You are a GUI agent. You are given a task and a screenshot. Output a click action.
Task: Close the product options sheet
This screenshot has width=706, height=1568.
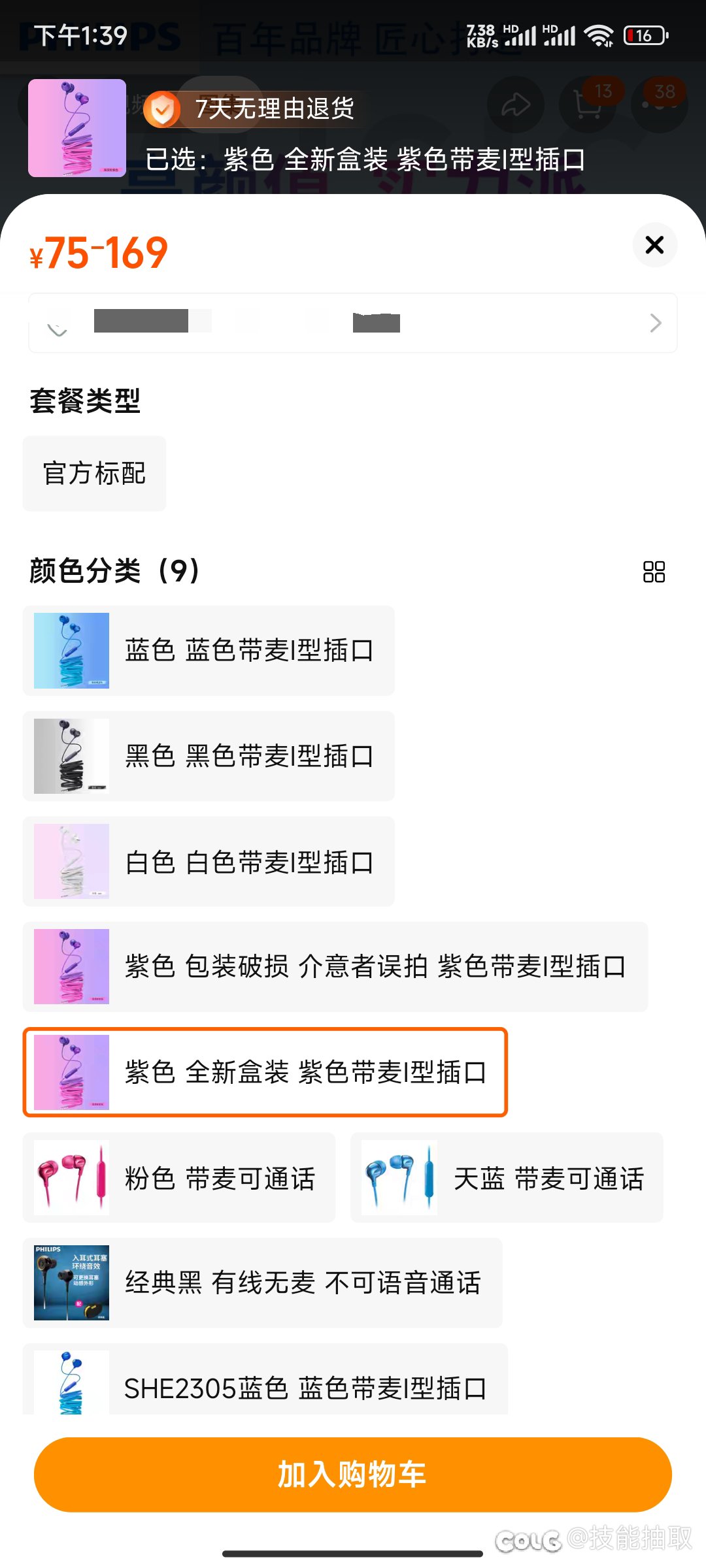tap(654, 245)
